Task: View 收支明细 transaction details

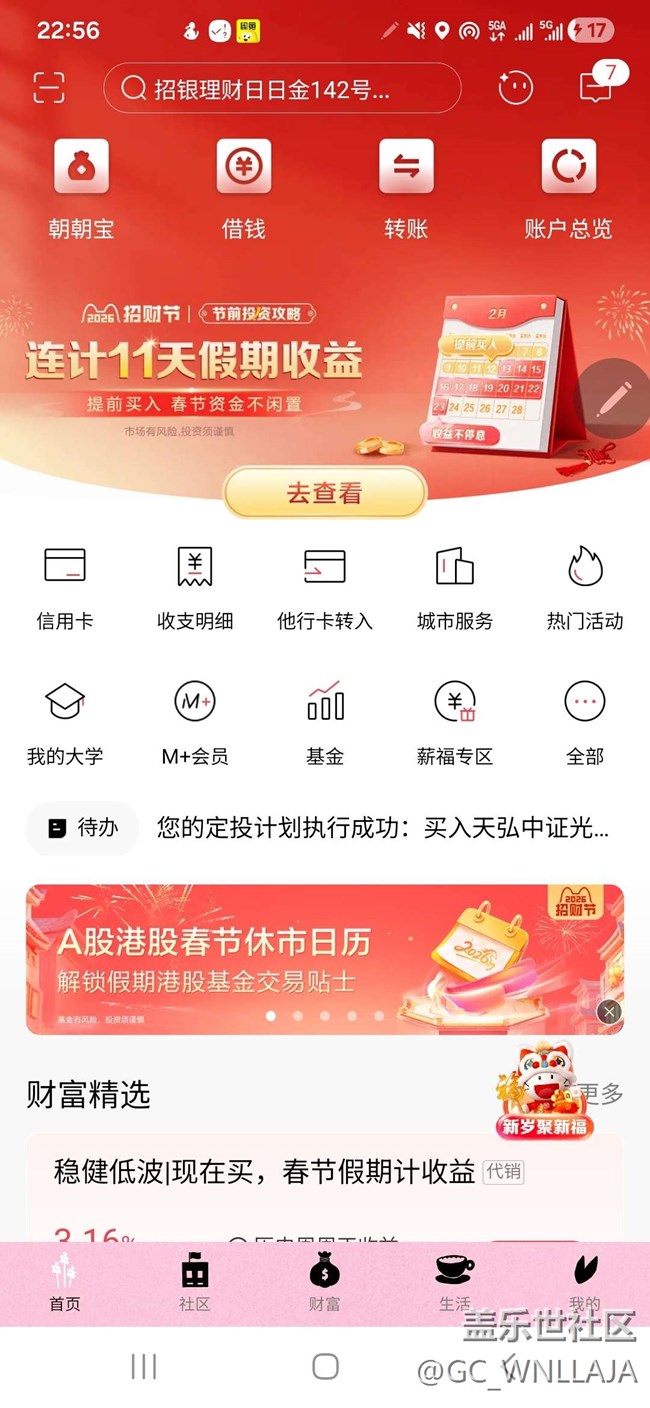Action: [195, 587]
